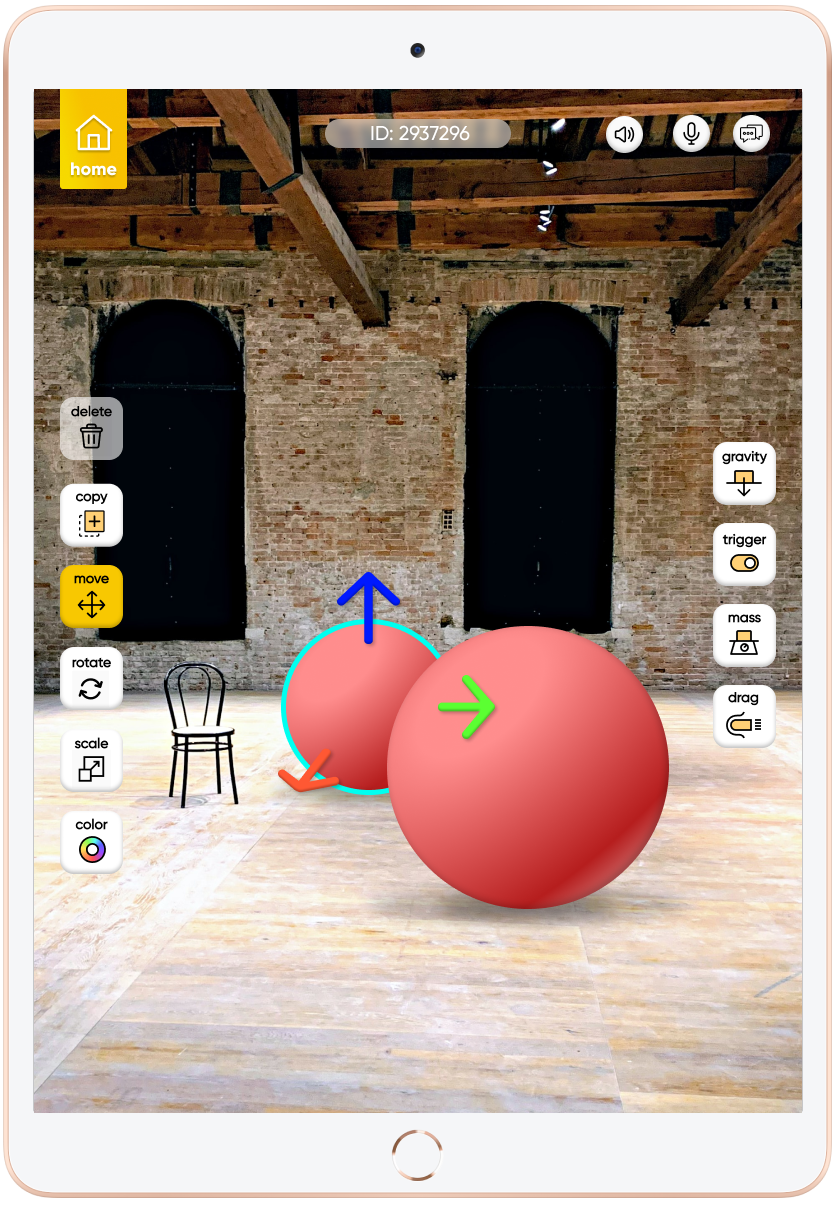Toggle the trigger setting
Screen dimensions: 835x1205
pyautogui.click(x=744, y=554)
